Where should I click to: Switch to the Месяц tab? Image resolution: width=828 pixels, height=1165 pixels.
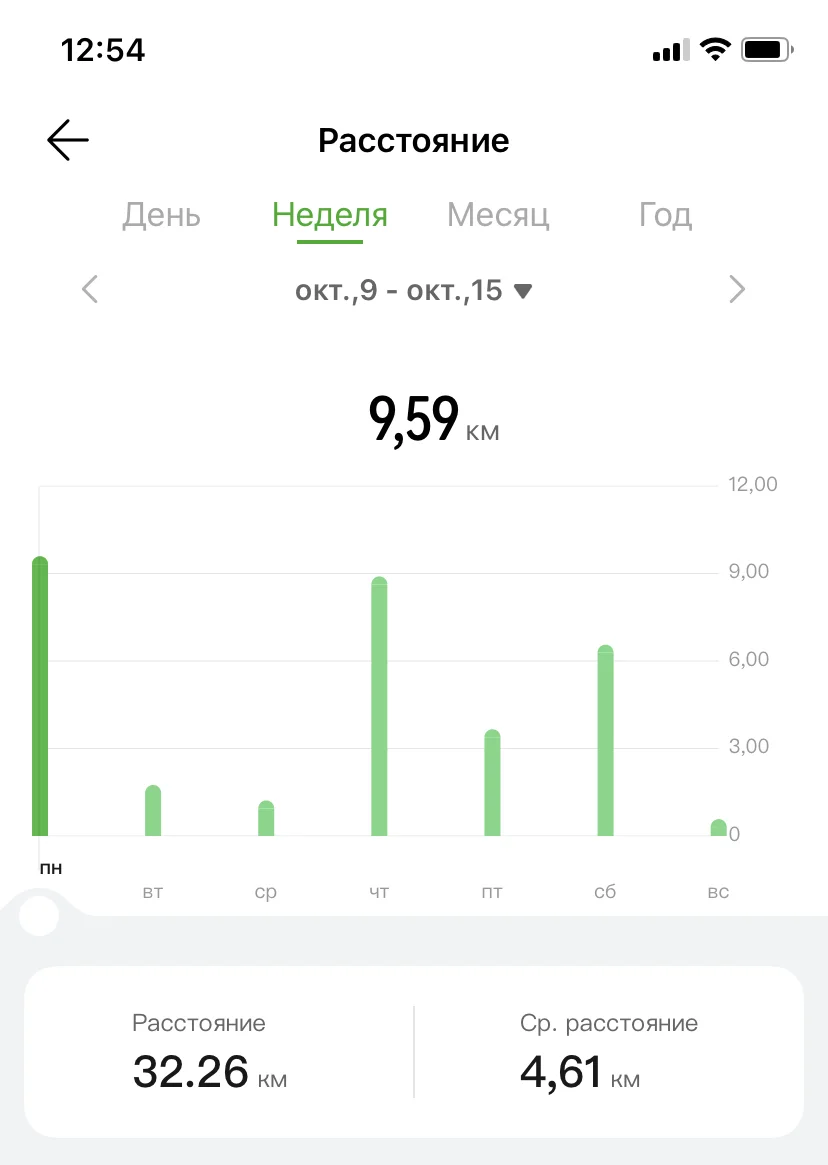pos(498,215)
